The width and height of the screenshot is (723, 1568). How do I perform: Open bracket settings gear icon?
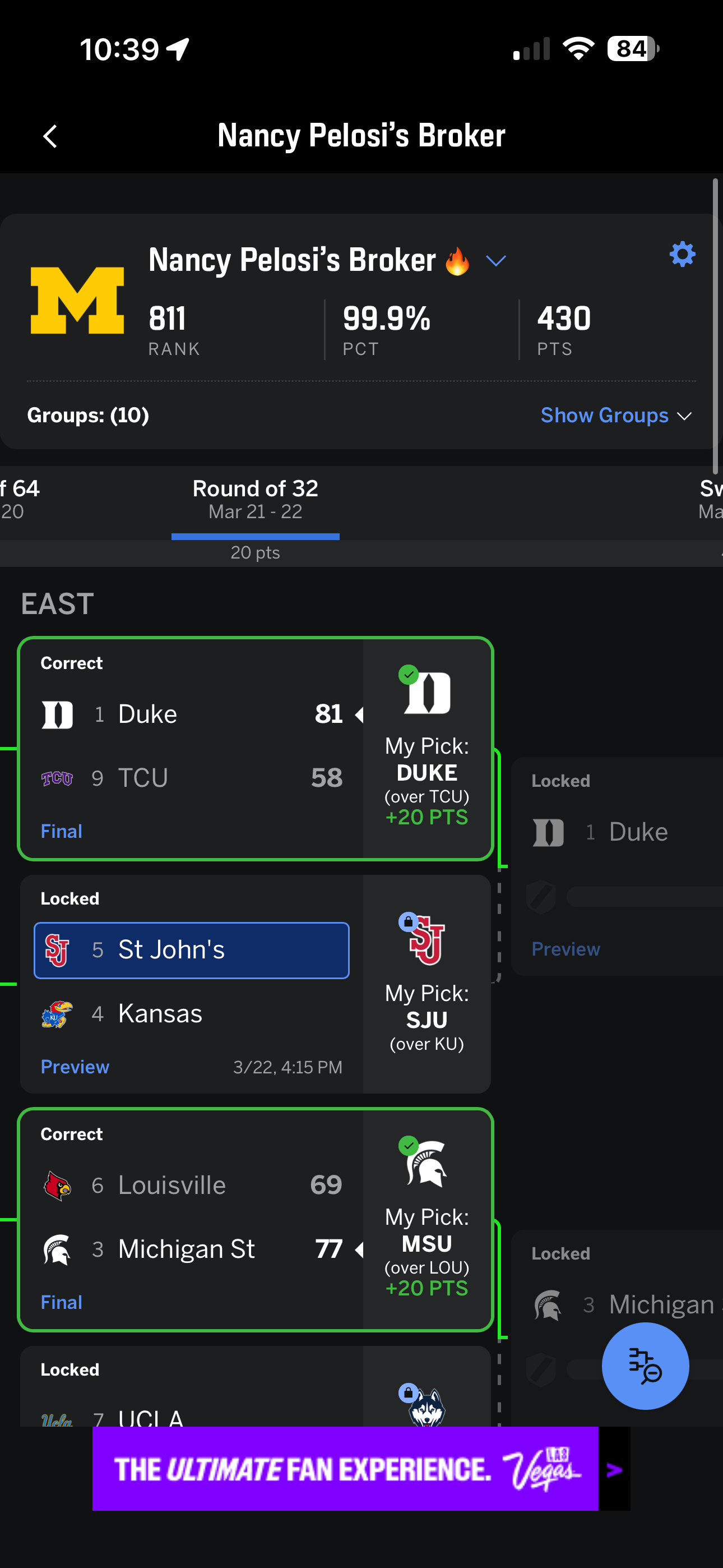tap(682, 254)
